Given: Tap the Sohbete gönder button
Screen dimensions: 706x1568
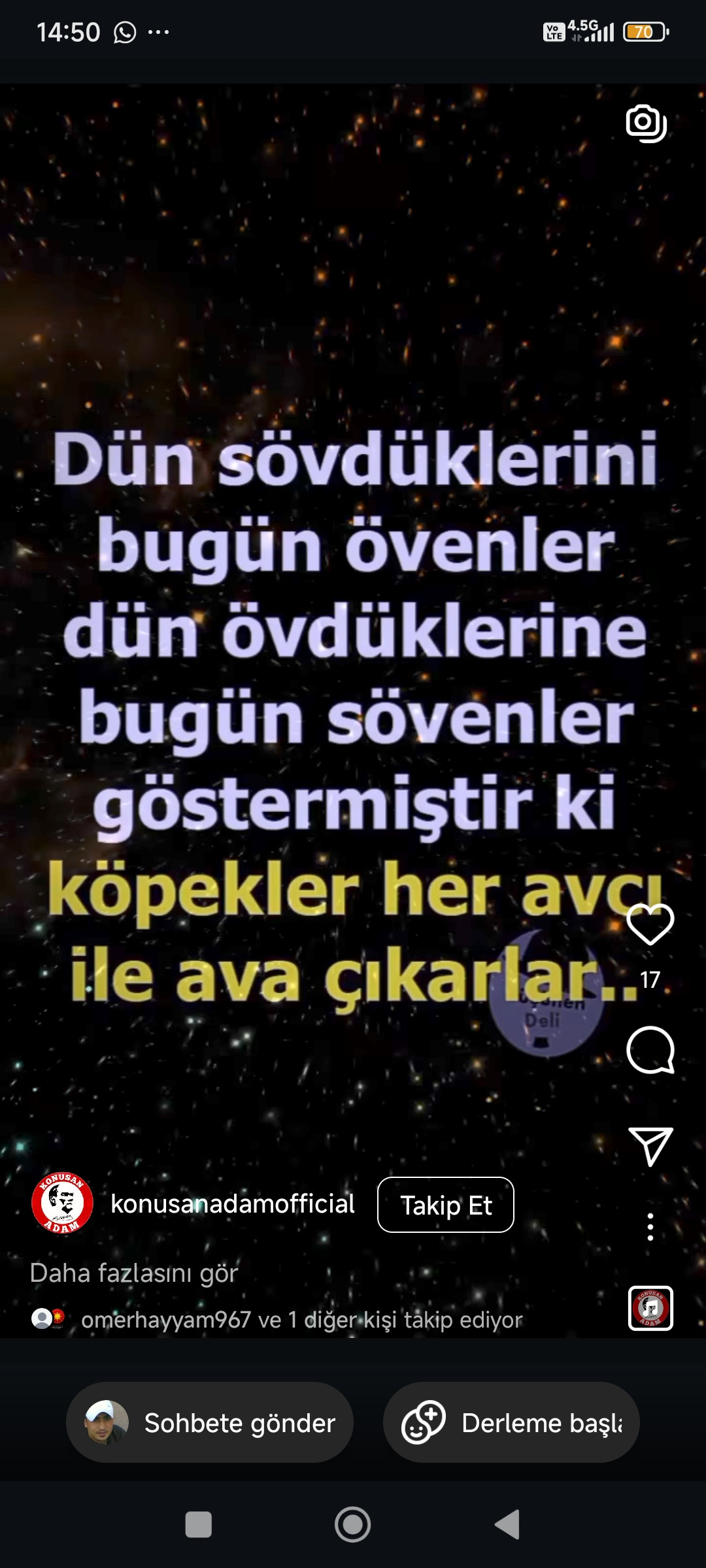Looking at the screenshot, I should (x=209, y=1422).
